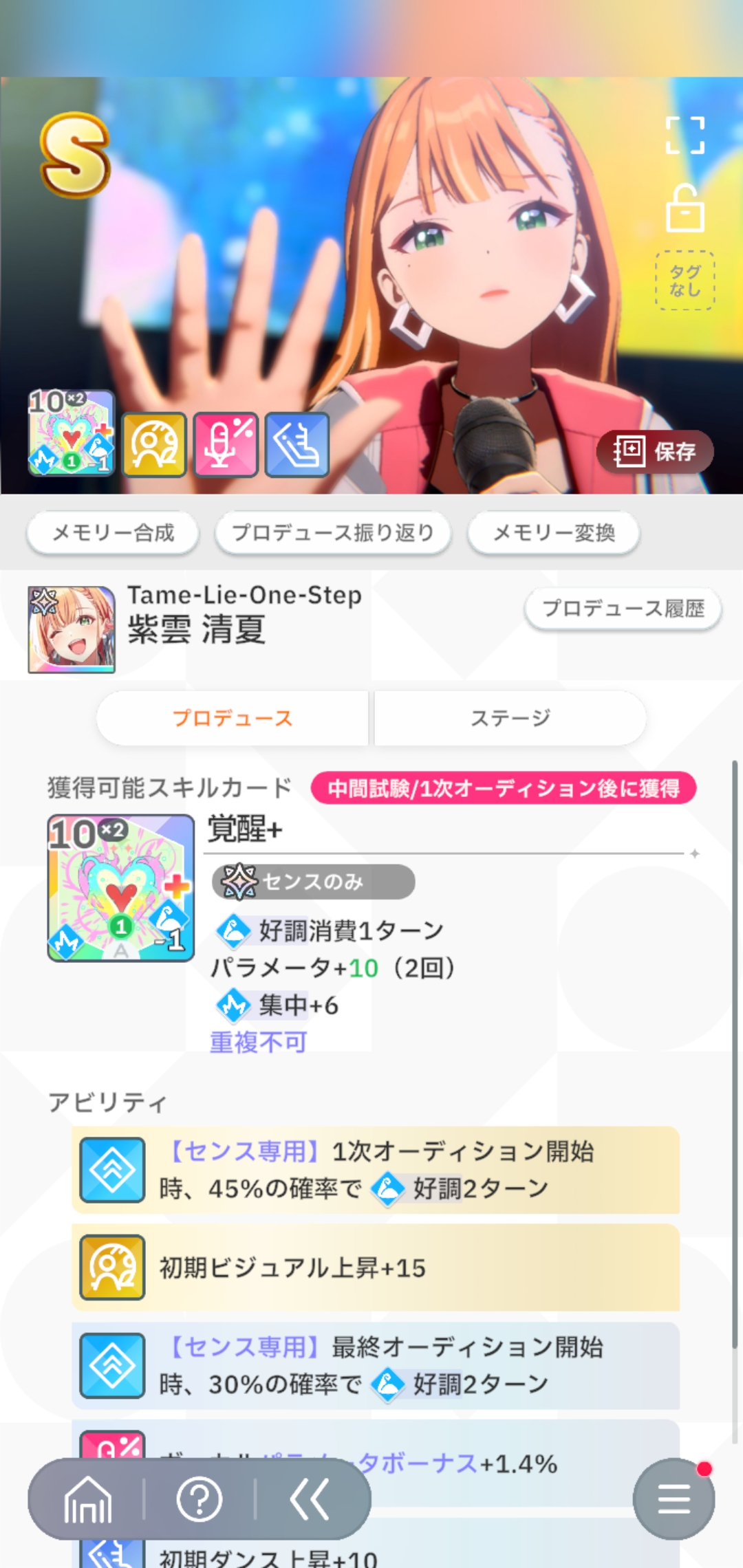Toggle the lock icon on this memory
Viewport: 743px width, 1568px height.
click(685, 208)
